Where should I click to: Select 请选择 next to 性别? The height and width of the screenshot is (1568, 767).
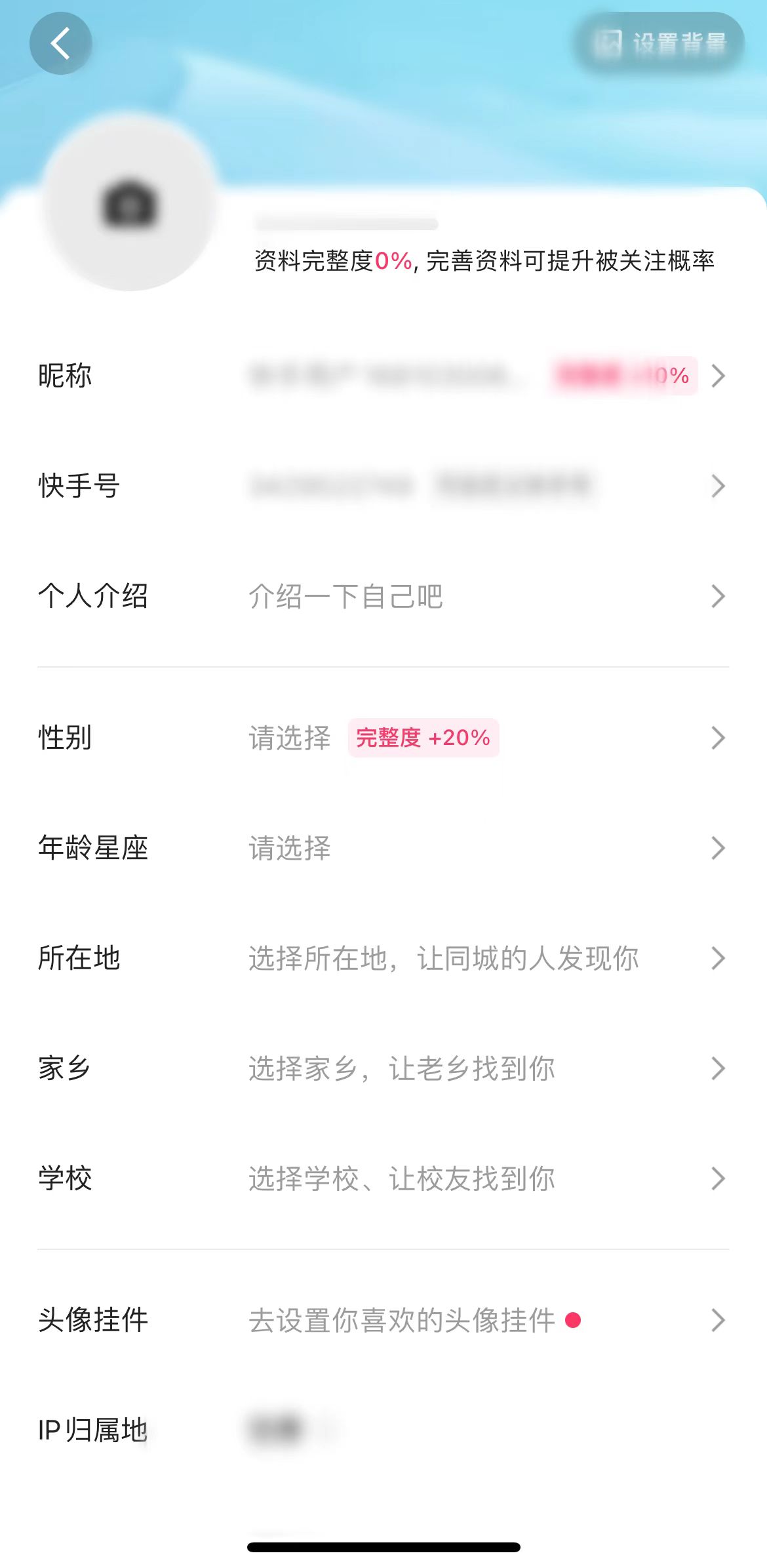pos(290,738)
